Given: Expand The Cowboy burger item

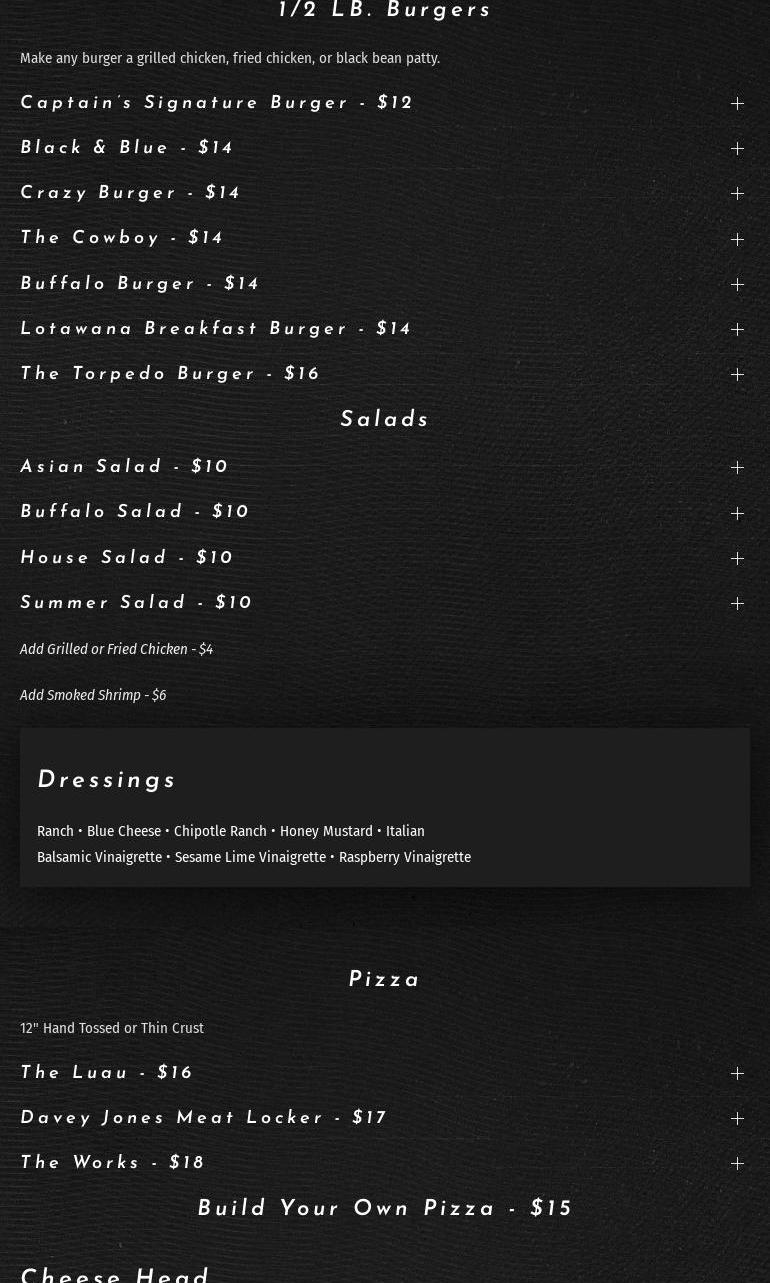Looking at the screenshot, I should coord(737,240).
